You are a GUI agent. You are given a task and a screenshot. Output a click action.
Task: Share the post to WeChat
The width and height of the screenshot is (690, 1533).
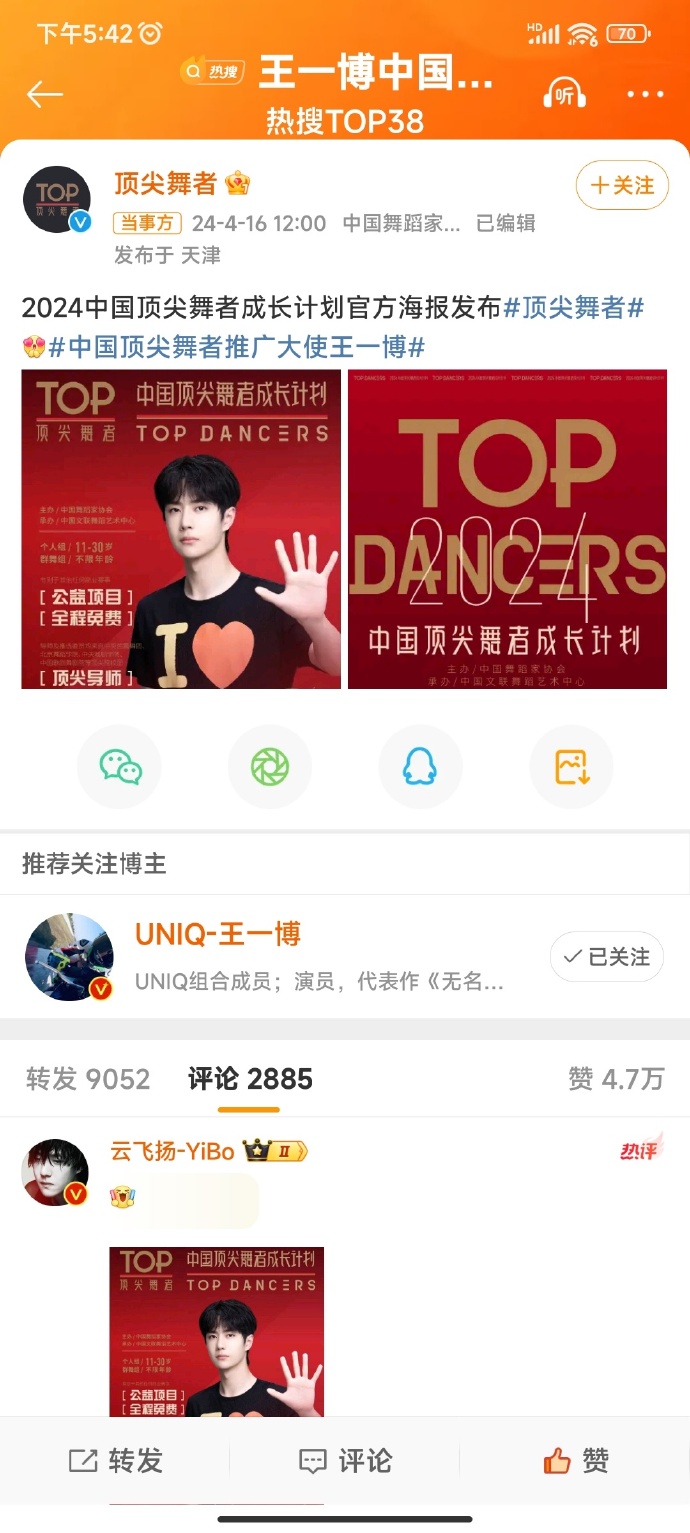(120, 767)
